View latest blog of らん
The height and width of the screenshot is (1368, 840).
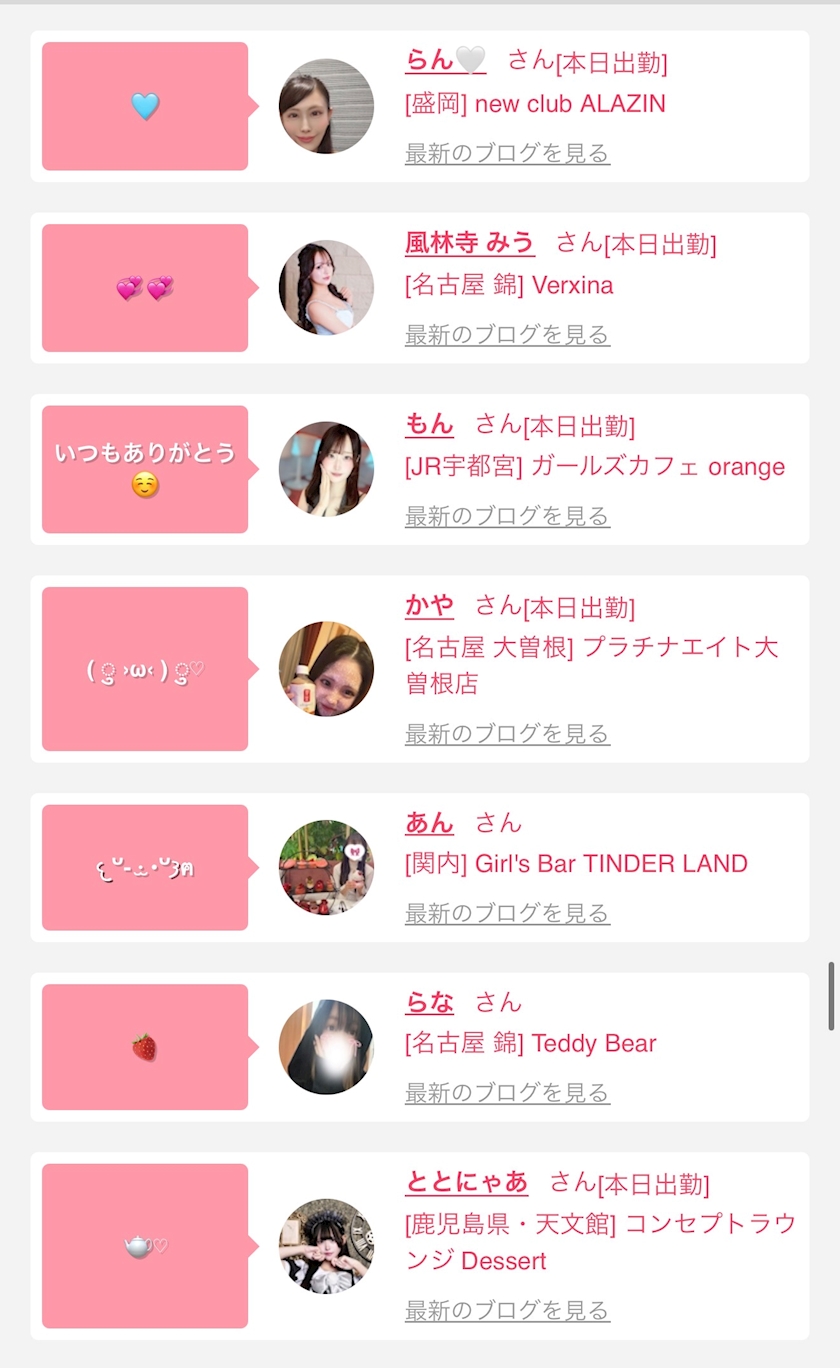507,153
